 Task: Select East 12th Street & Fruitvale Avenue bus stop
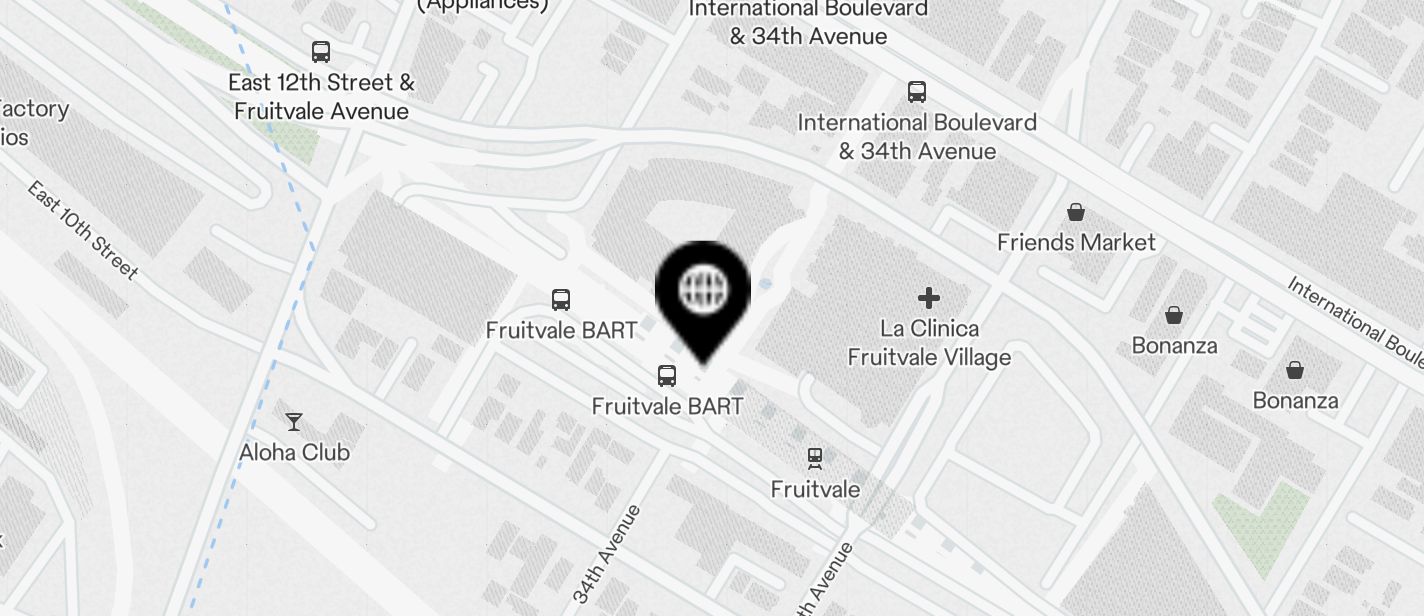320,52
